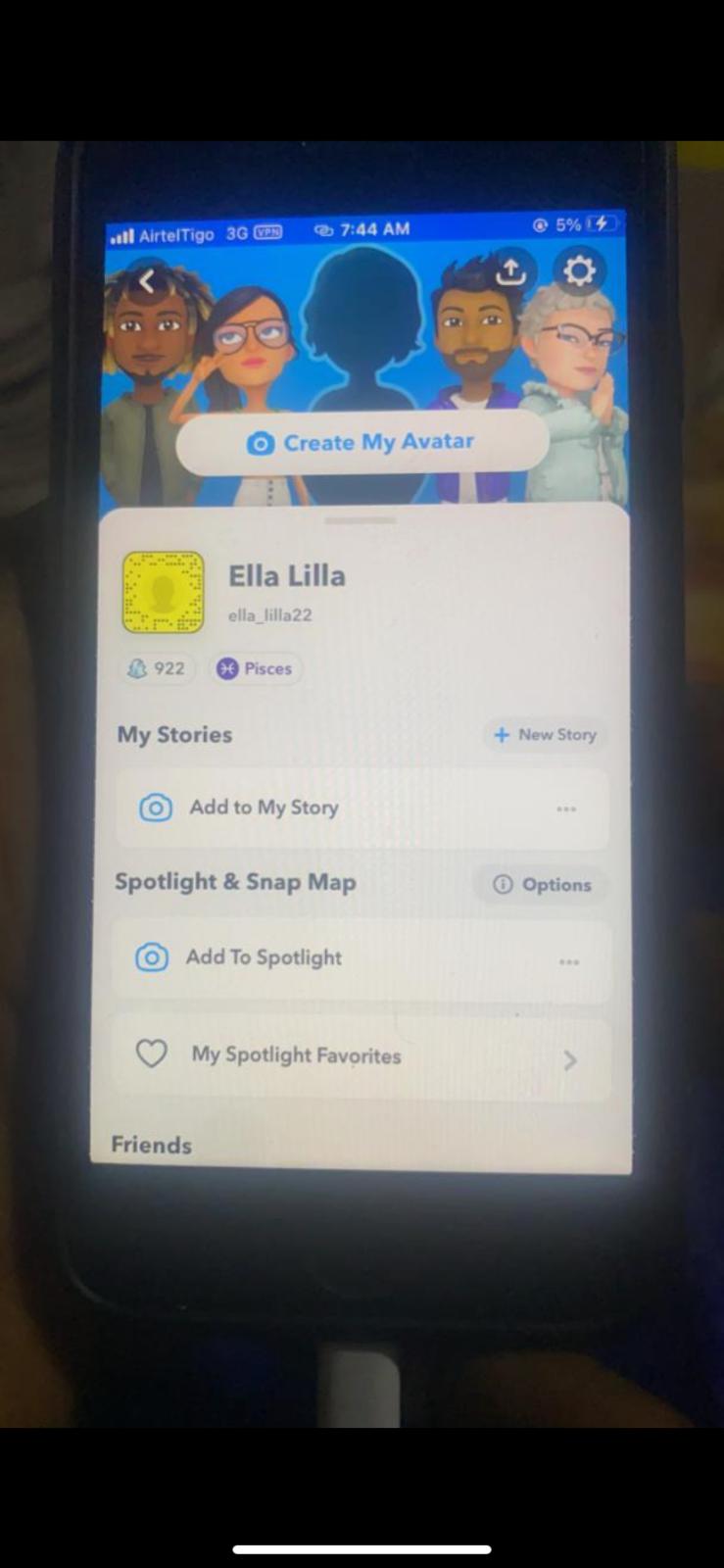Viewport: 724px width, 1568px height.
Task: Open the three-dot menu beside Add to My Story
Action: [x=566, y=809]
